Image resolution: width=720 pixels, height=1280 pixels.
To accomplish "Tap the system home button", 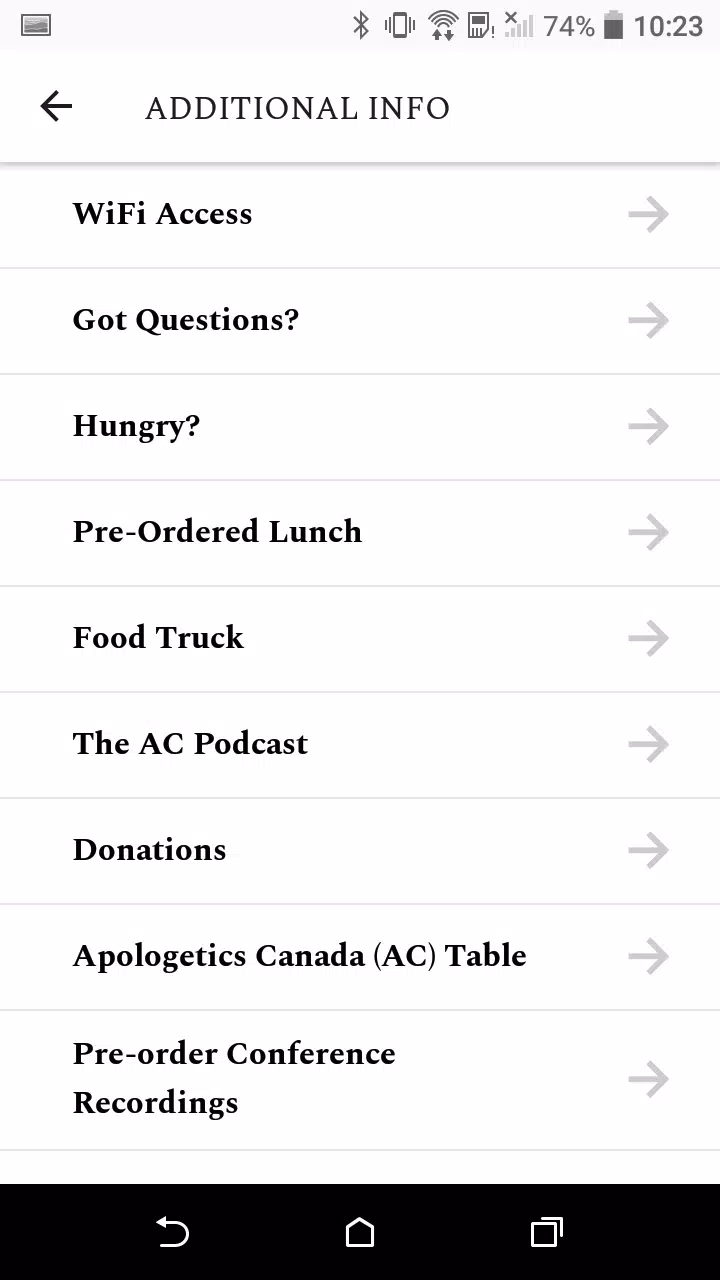I will (360, 1232).
